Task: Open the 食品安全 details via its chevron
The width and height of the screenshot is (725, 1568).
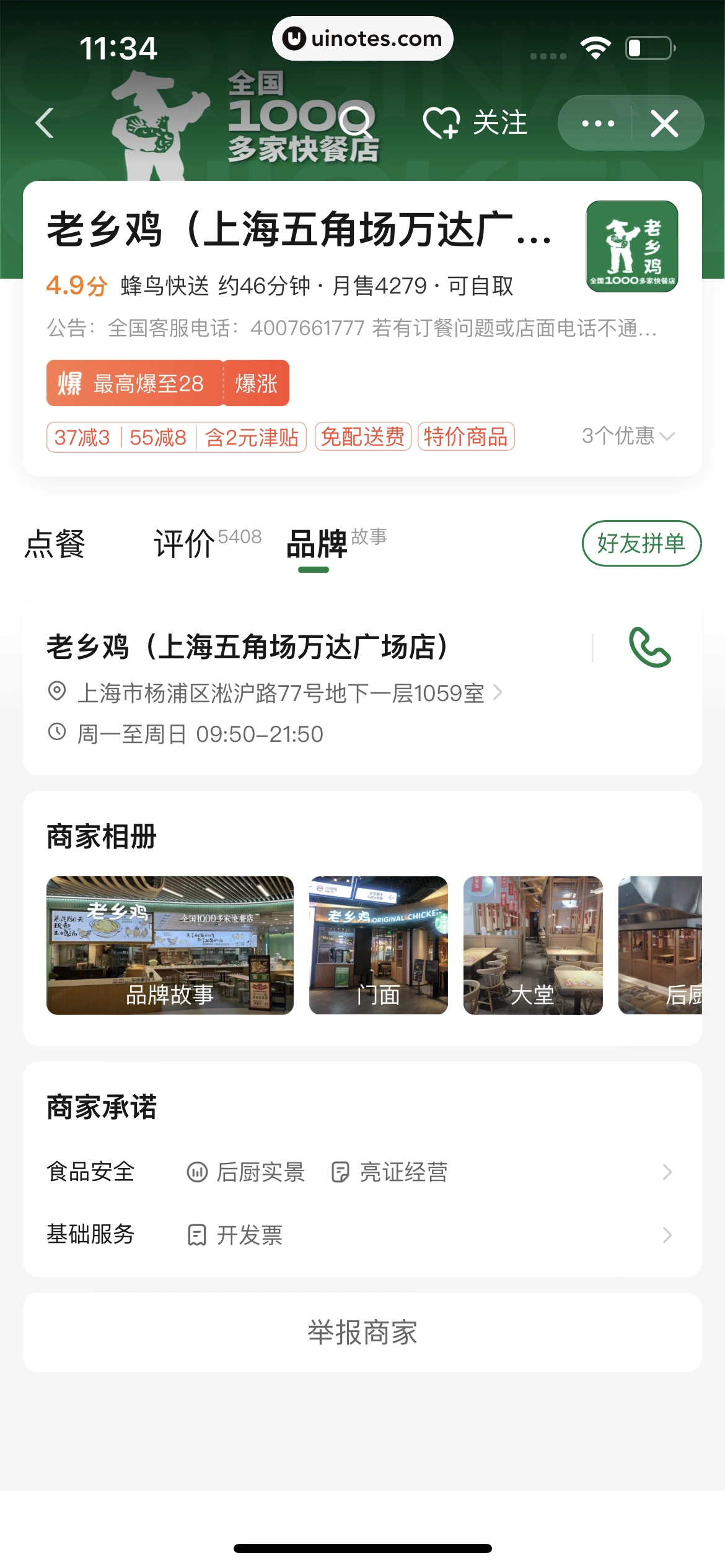Action: pyautogui.click(x=666, y=1171)
